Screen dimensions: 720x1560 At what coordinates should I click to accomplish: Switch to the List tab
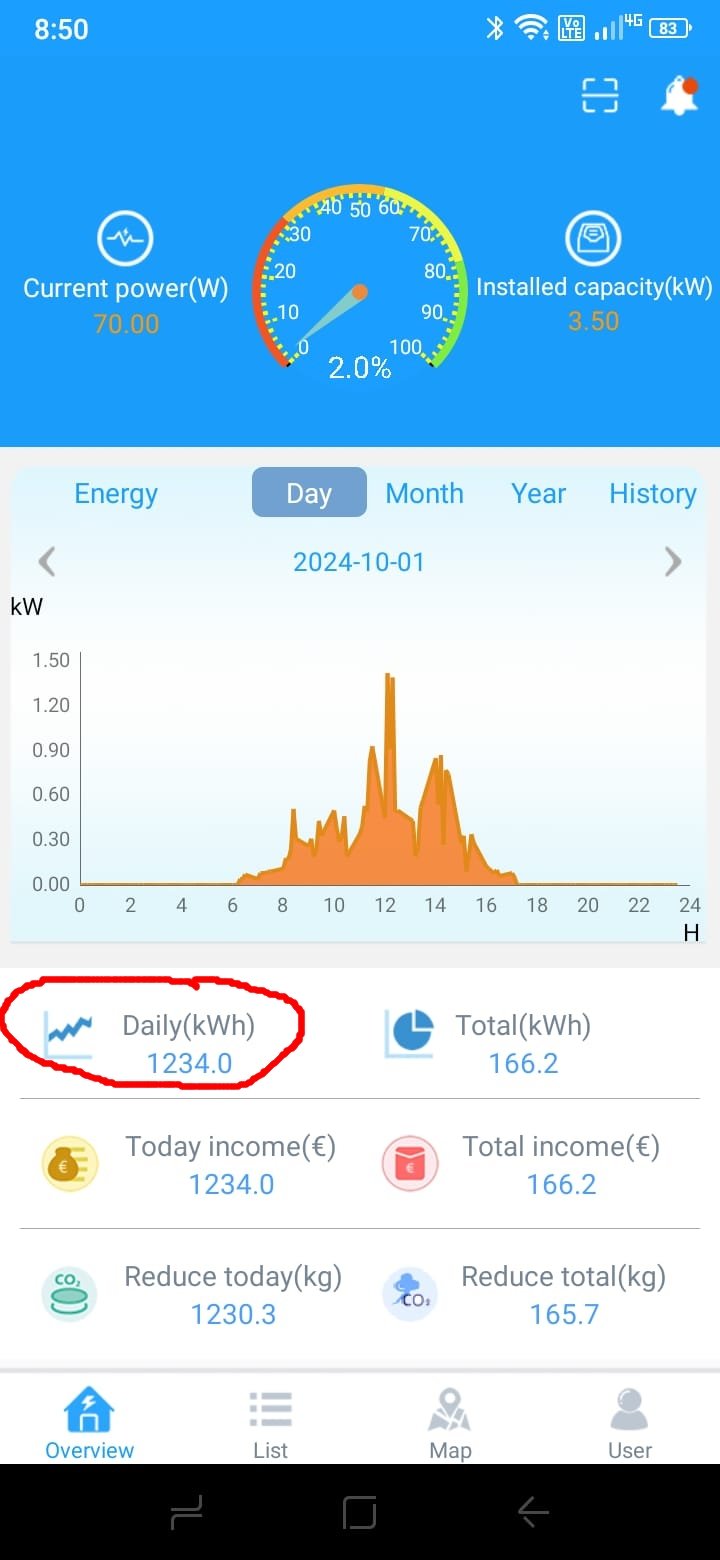point(270,1423)
